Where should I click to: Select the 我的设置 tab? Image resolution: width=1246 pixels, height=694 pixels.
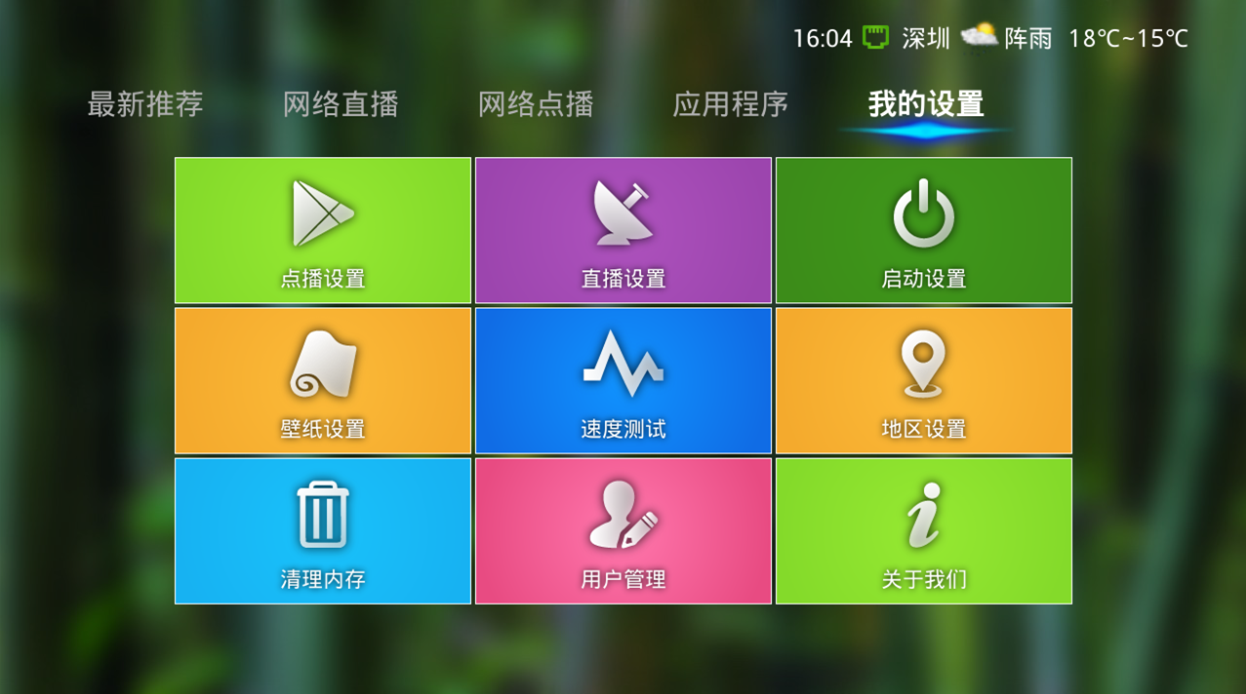coord(925,104)
